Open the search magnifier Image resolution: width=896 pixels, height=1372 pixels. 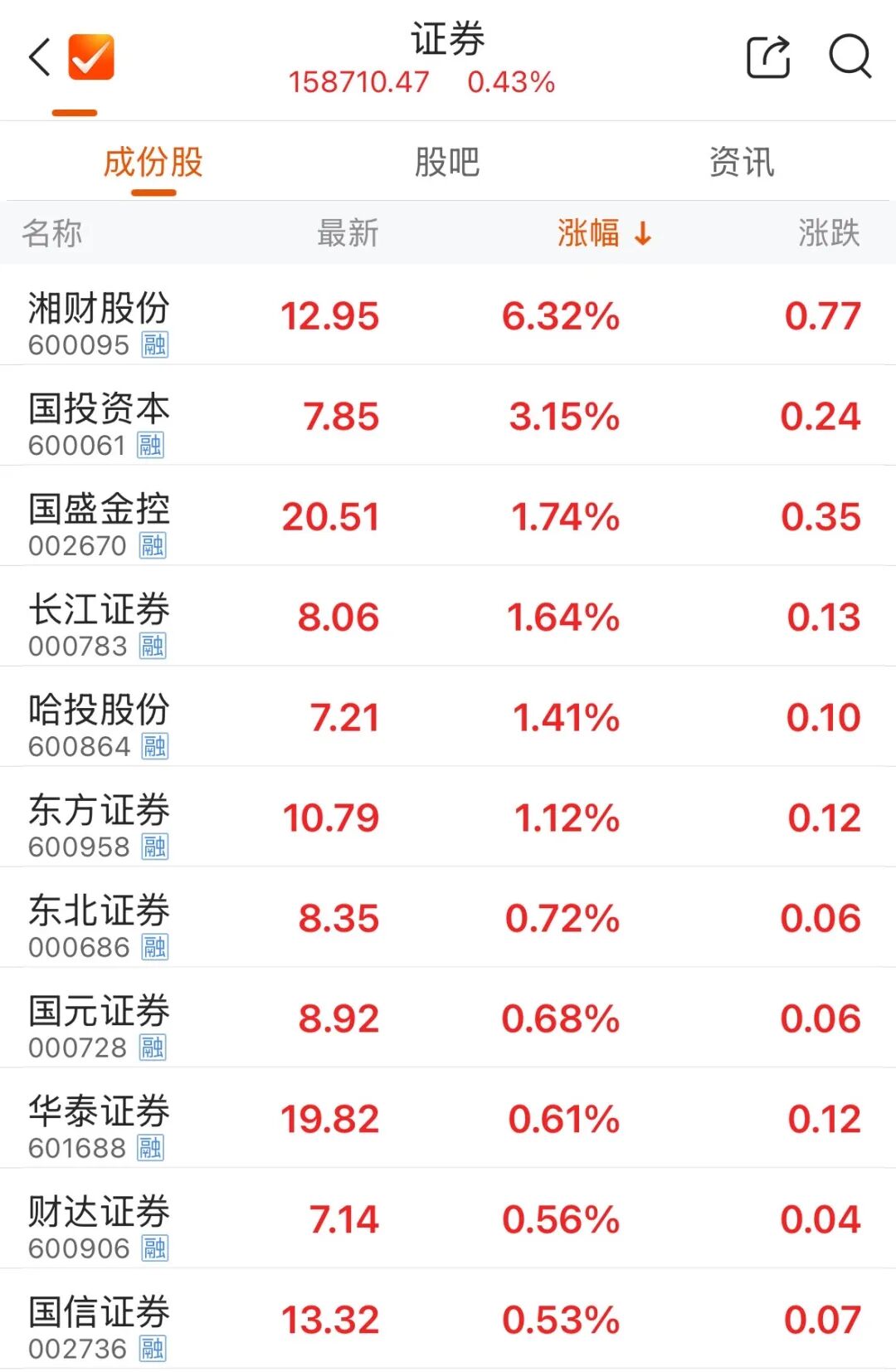pos(850,57)
